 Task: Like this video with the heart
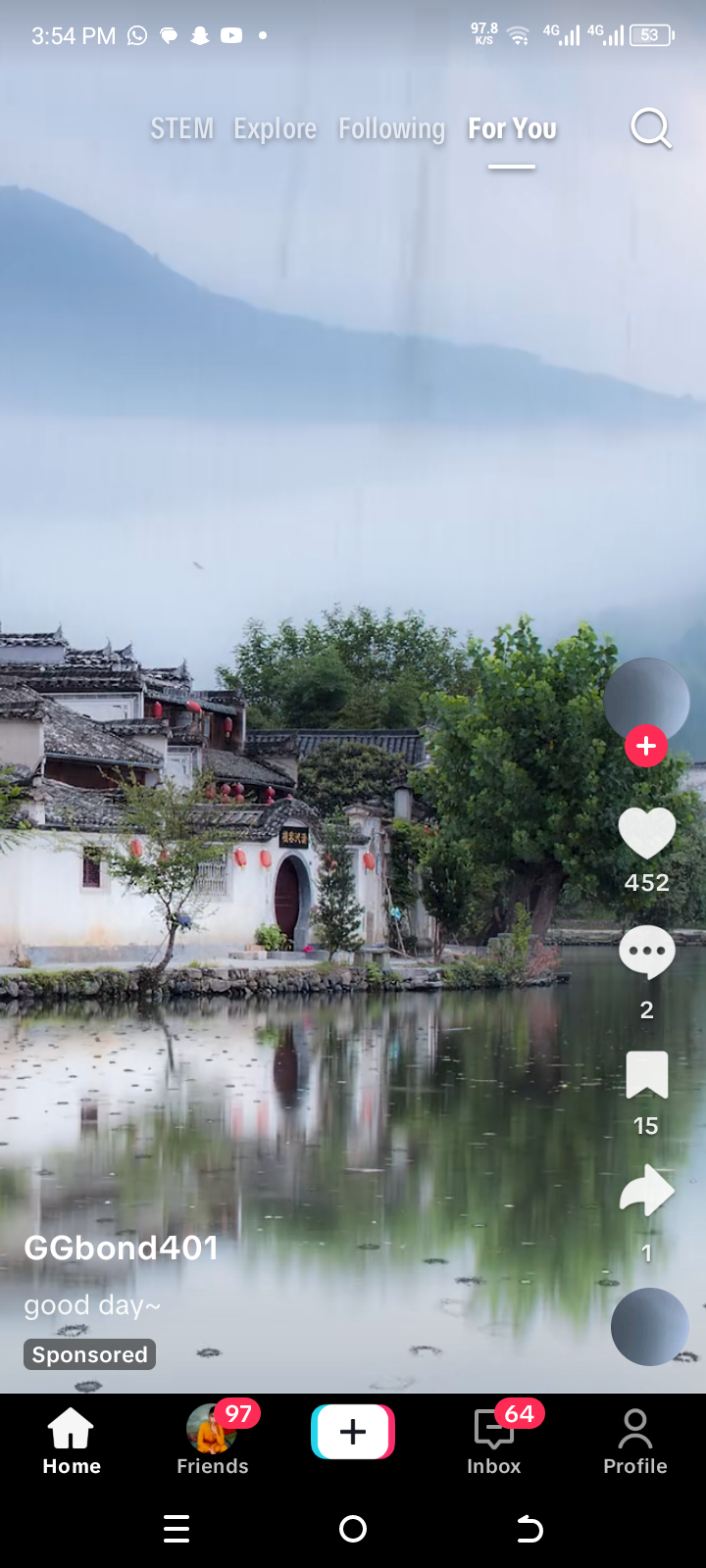[x=646, y=834]
